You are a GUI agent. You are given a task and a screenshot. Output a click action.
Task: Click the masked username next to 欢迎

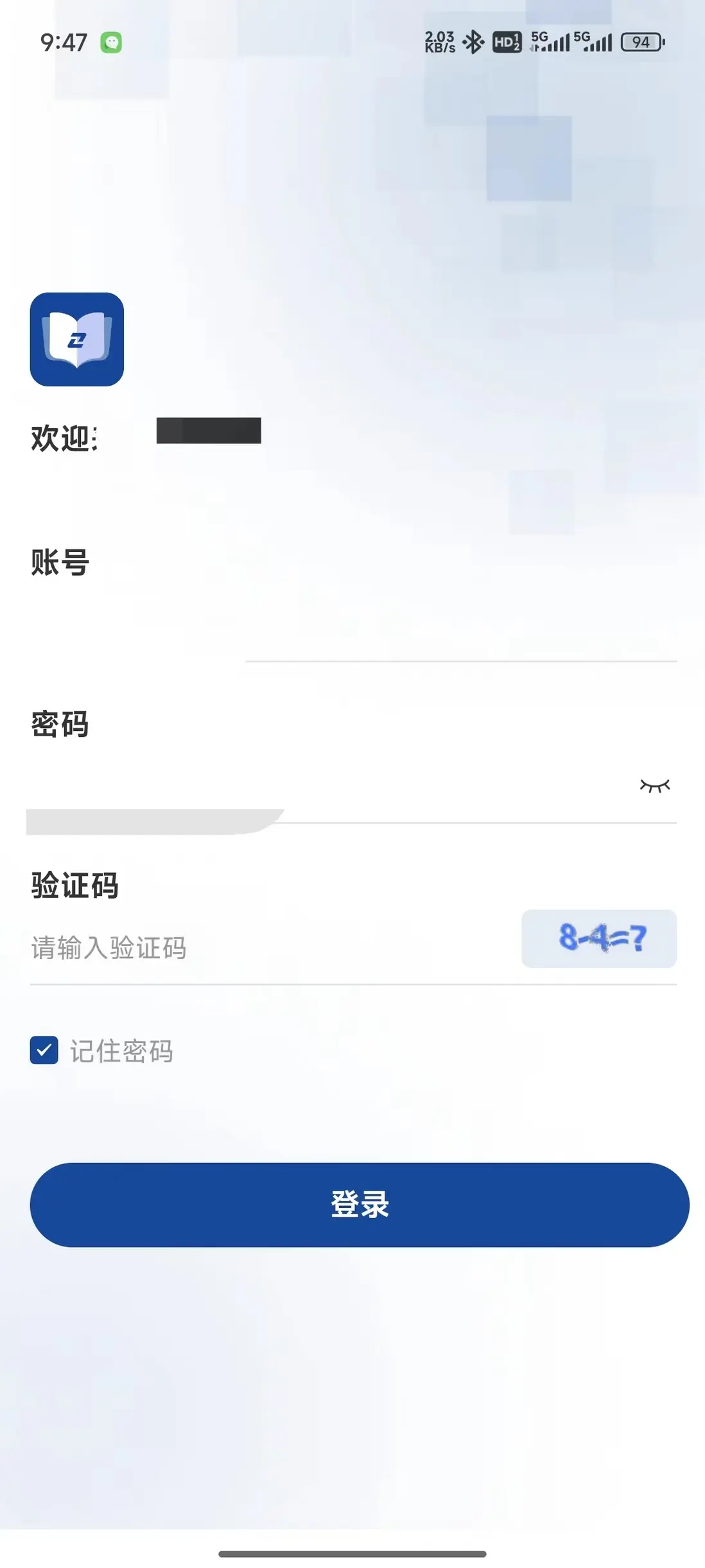click(208, 431)
